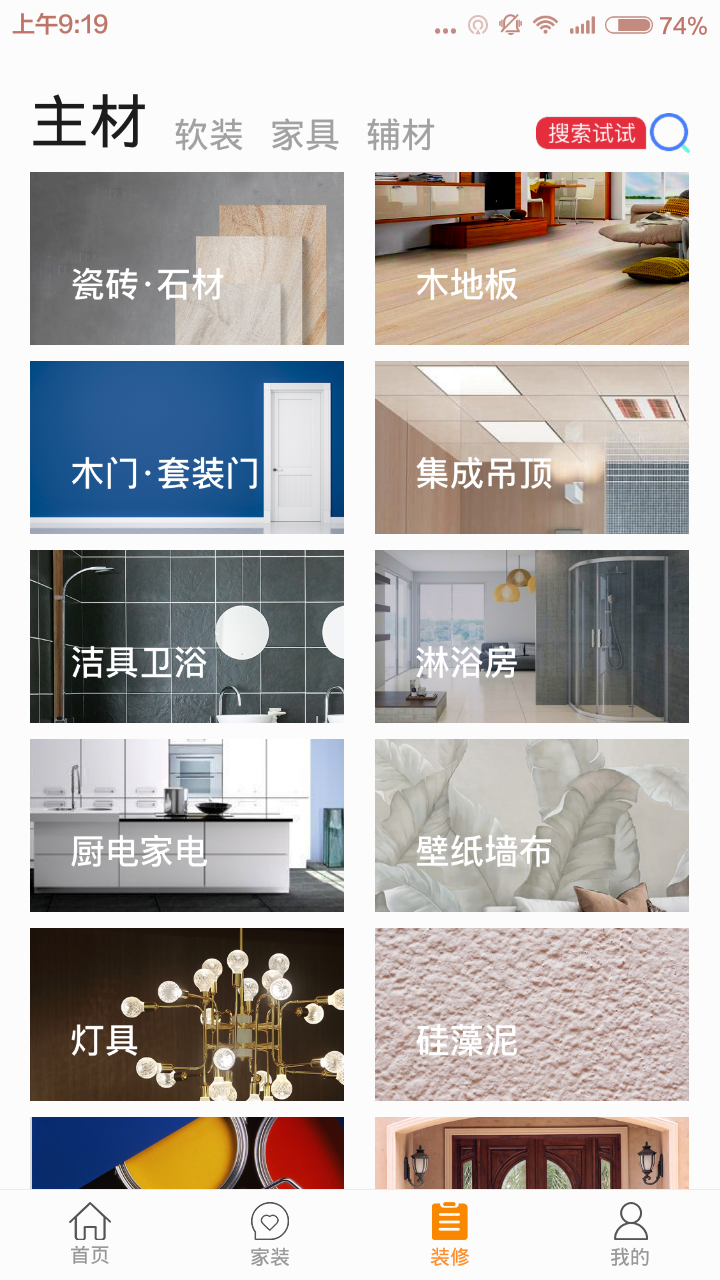
Task: Open the 厨电家电 category
Action: (187, 826)
